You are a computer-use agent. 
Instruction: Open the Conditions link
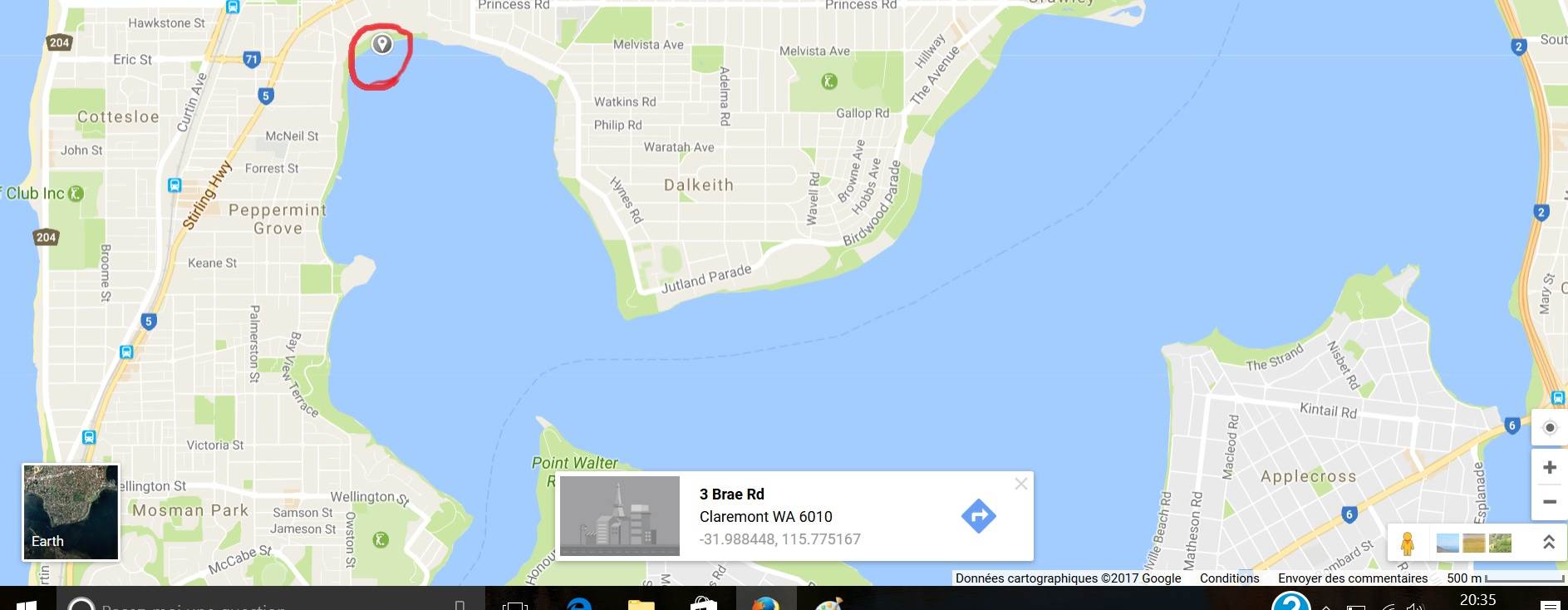(x=1229, y=578)
